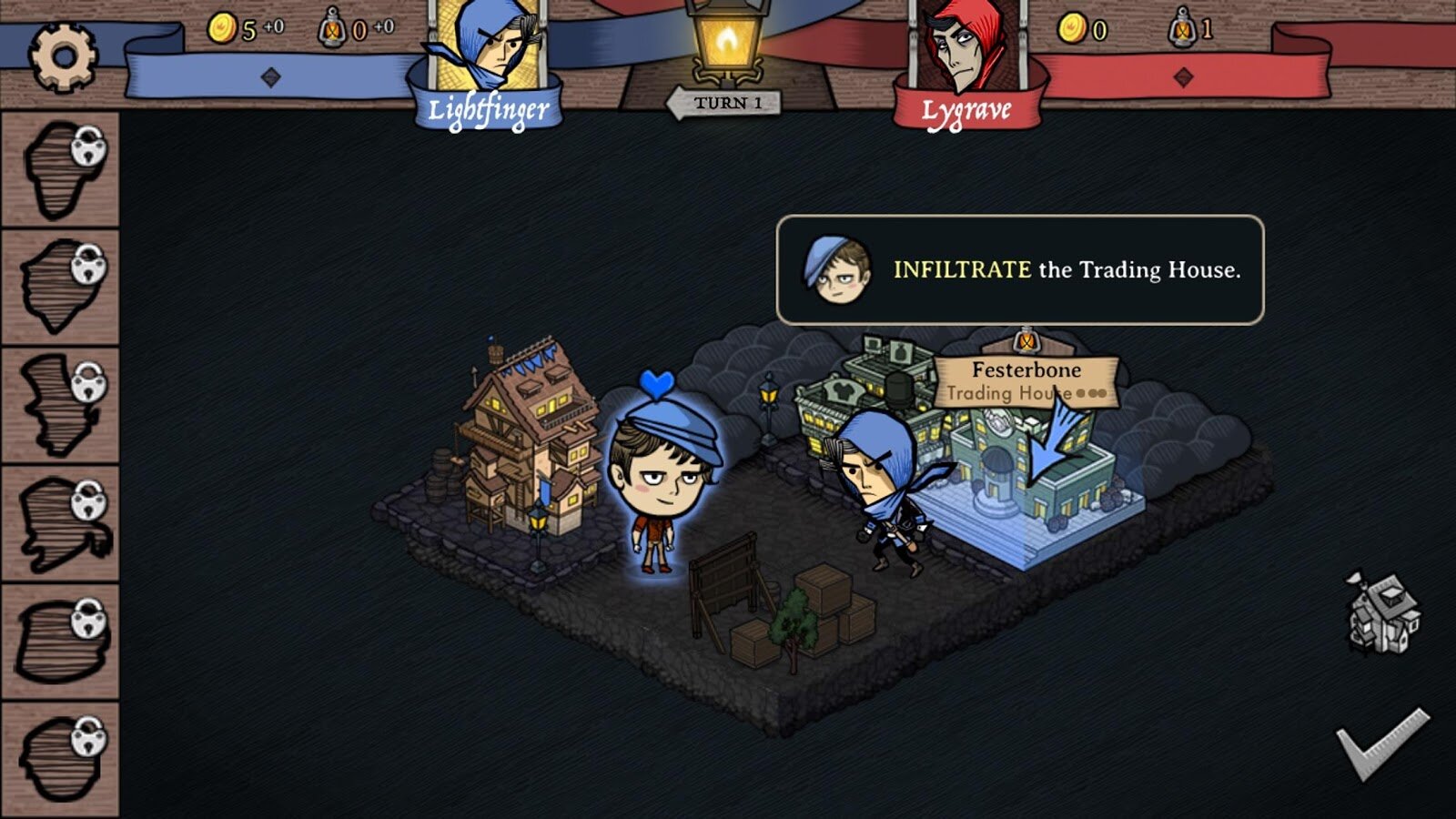Open the guild house icon

(x=1384, y=612)
